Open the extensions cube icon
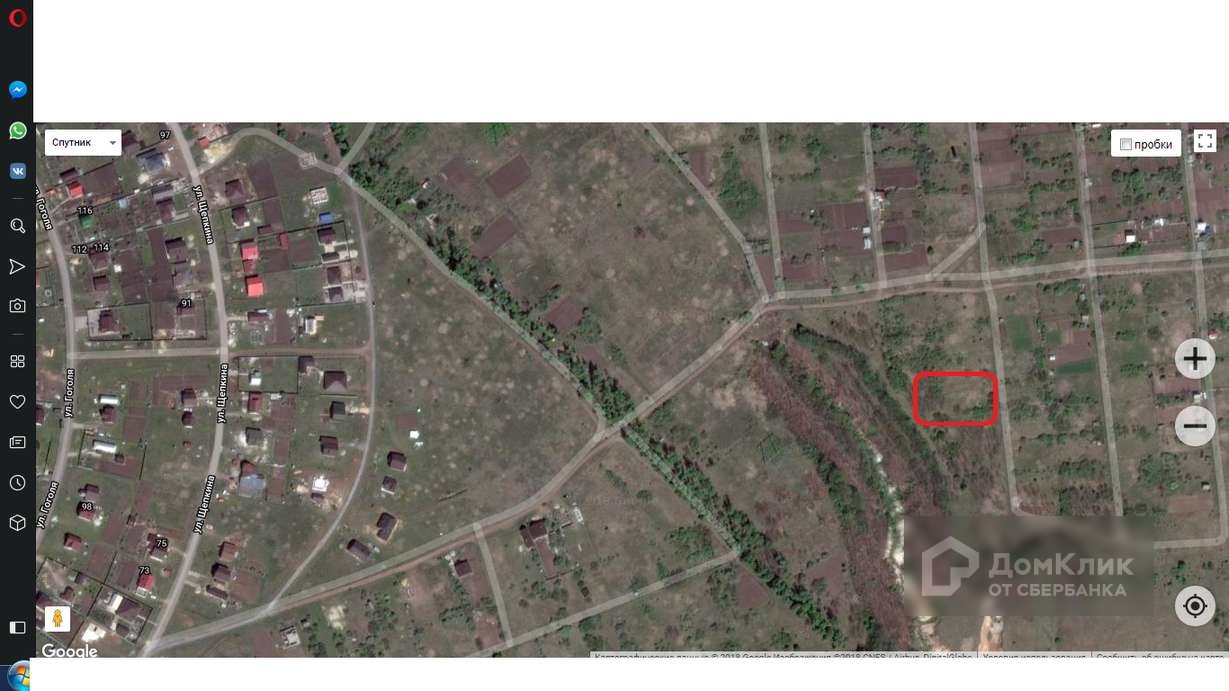1229x691 pixels. click(17, 523)
